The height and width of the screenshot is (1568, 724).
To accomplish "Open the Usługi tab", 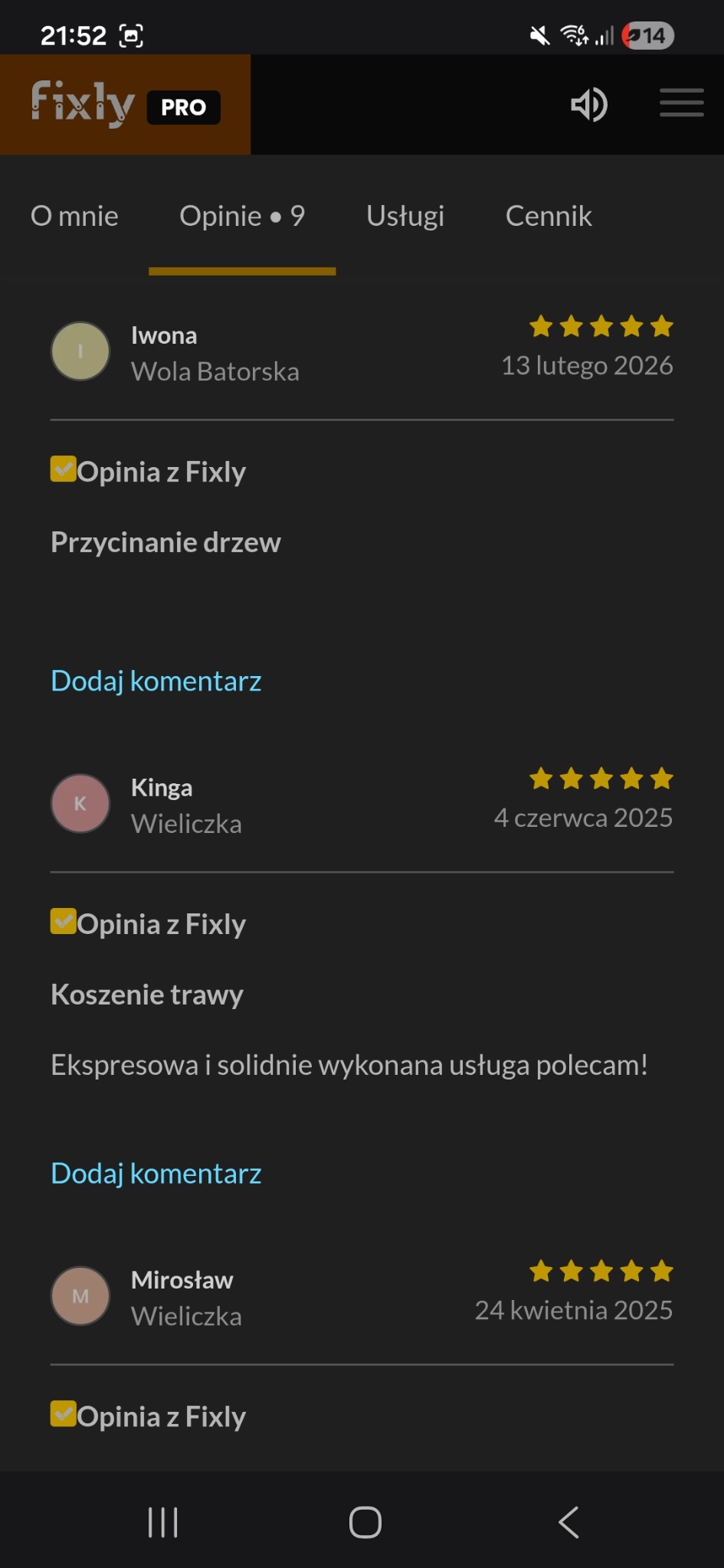I will pyautogui.click(x=405, y=216).
